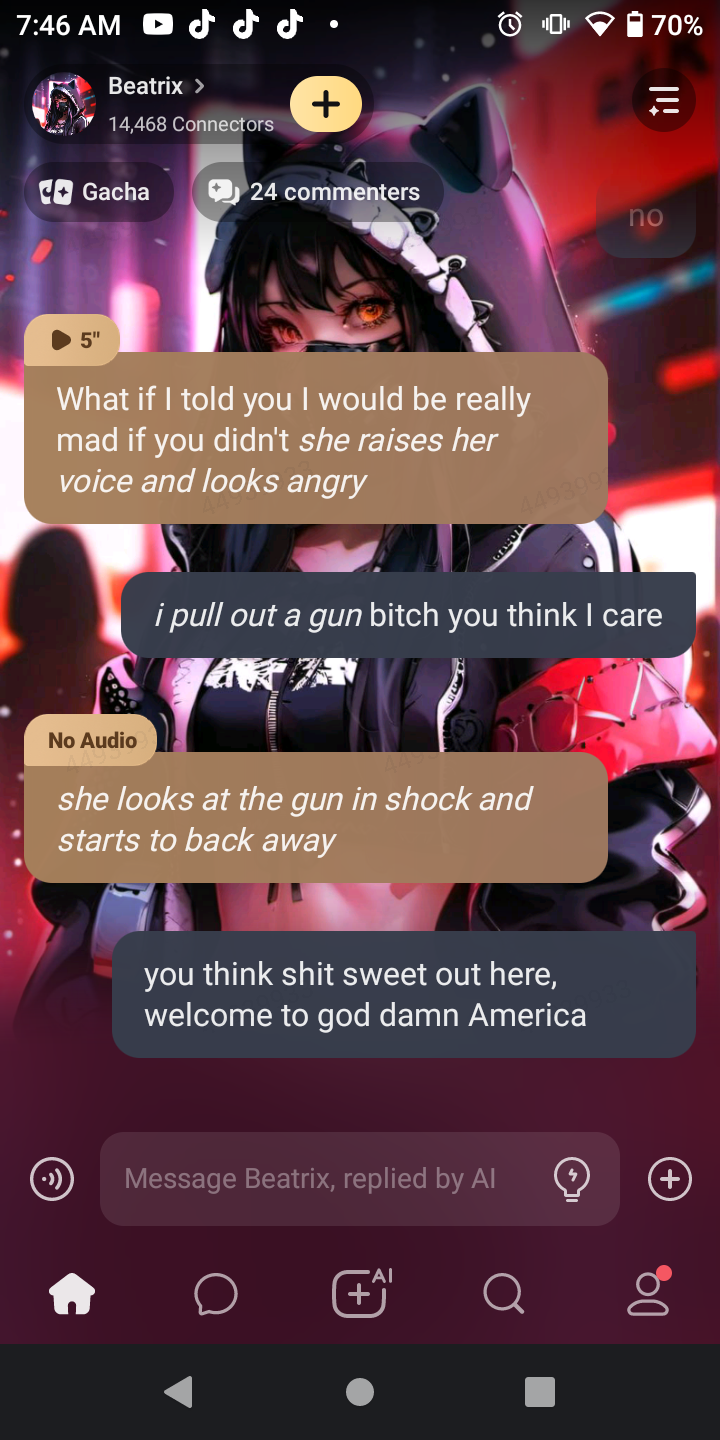The width and height of the screenshot is (720, 1440).
Task: Play the 5-second audio message
Action: (74, 340)
